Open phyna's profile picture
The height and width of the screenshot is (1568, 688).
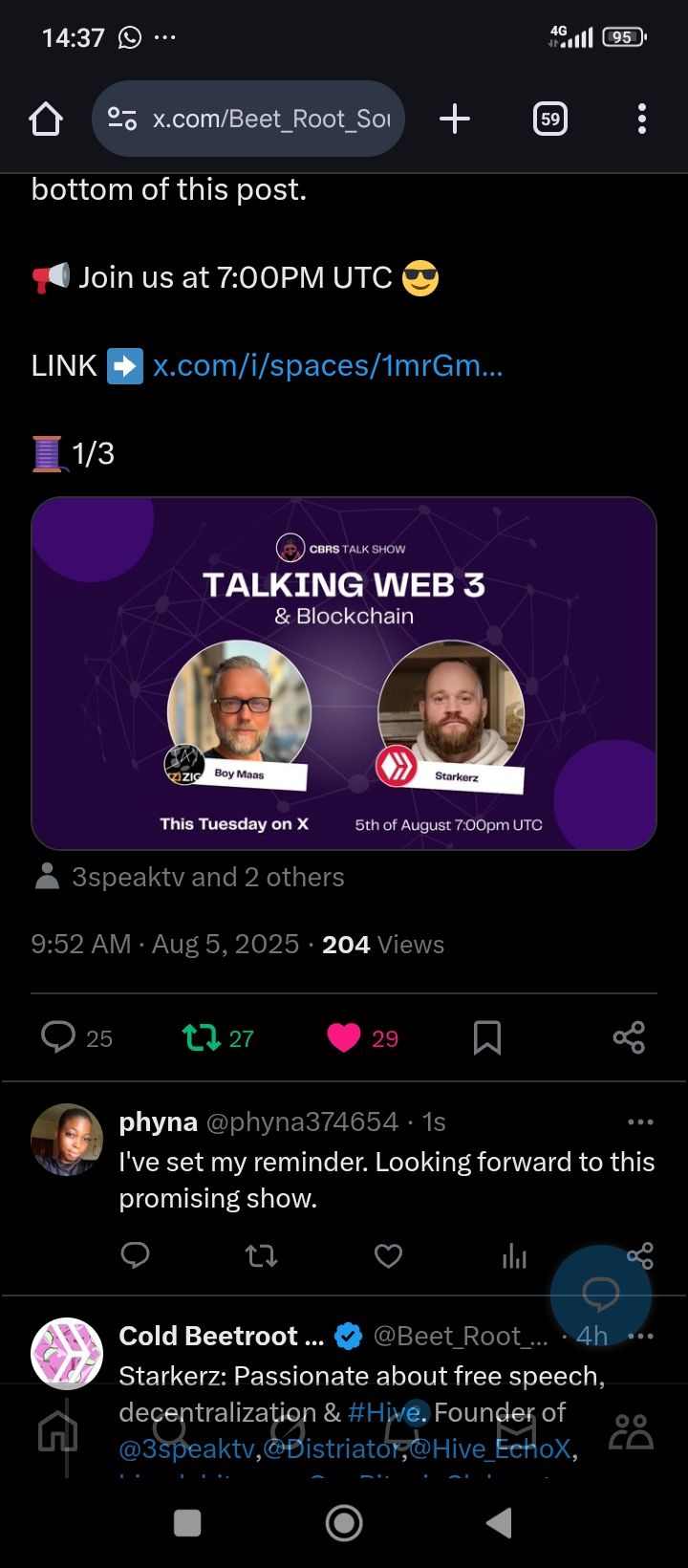pos(67,1140)
